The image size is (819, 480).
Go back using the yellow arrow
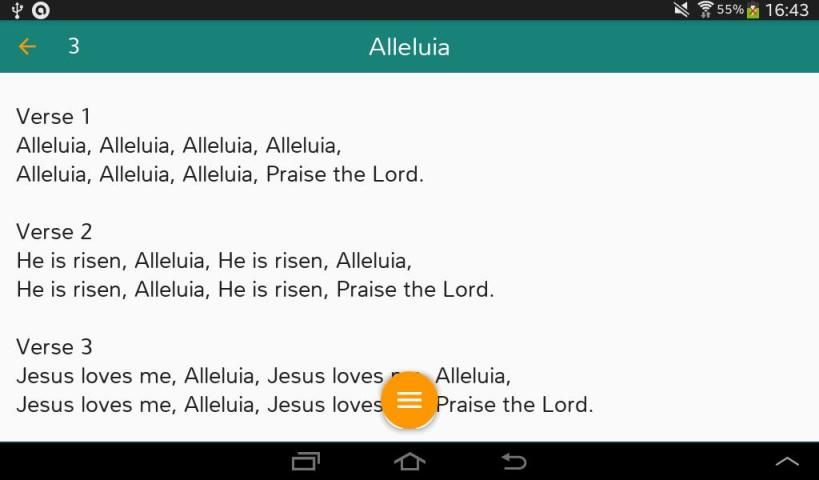(x=27, y=47)
